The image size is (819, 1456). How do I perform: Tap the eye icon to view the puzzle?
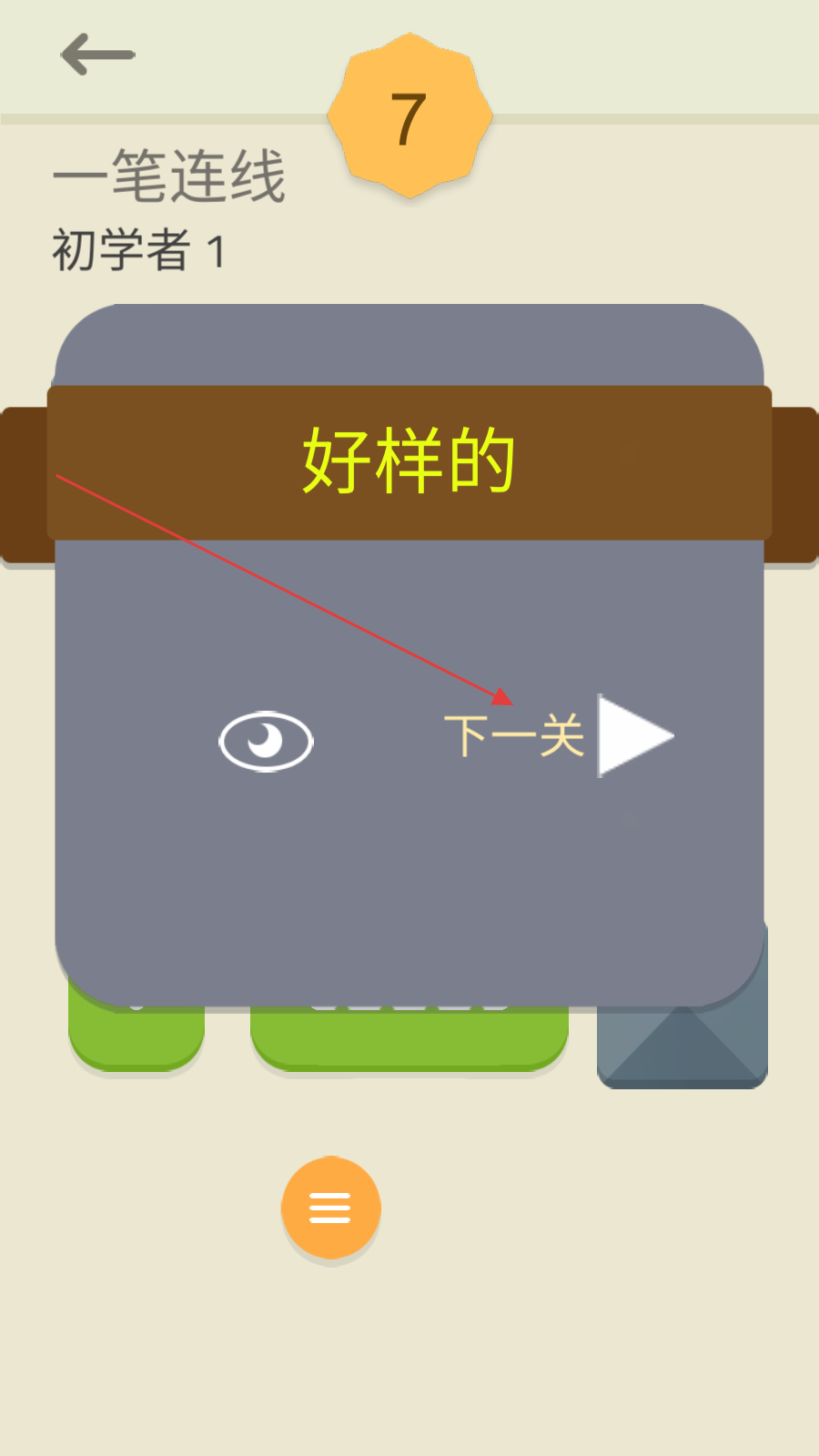click(266, 741)
